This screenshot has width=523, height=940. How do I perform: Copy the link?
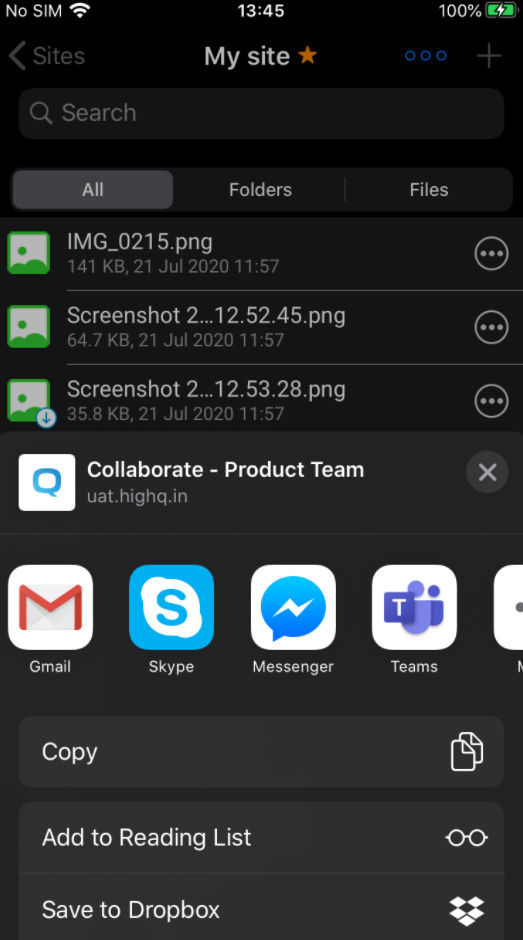point(261,752)
